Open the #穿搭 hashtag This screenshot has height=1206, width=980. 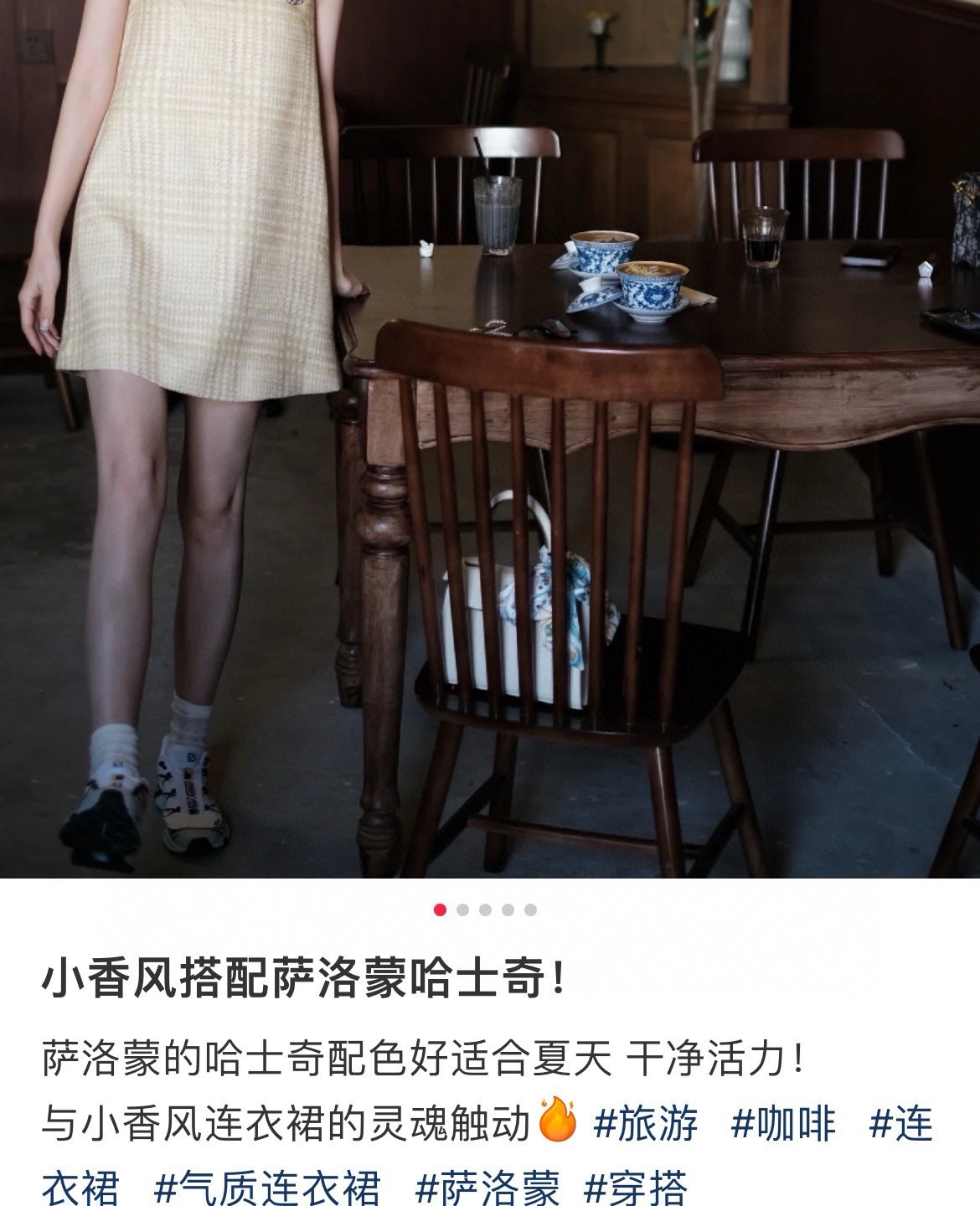pos(637,1187)
